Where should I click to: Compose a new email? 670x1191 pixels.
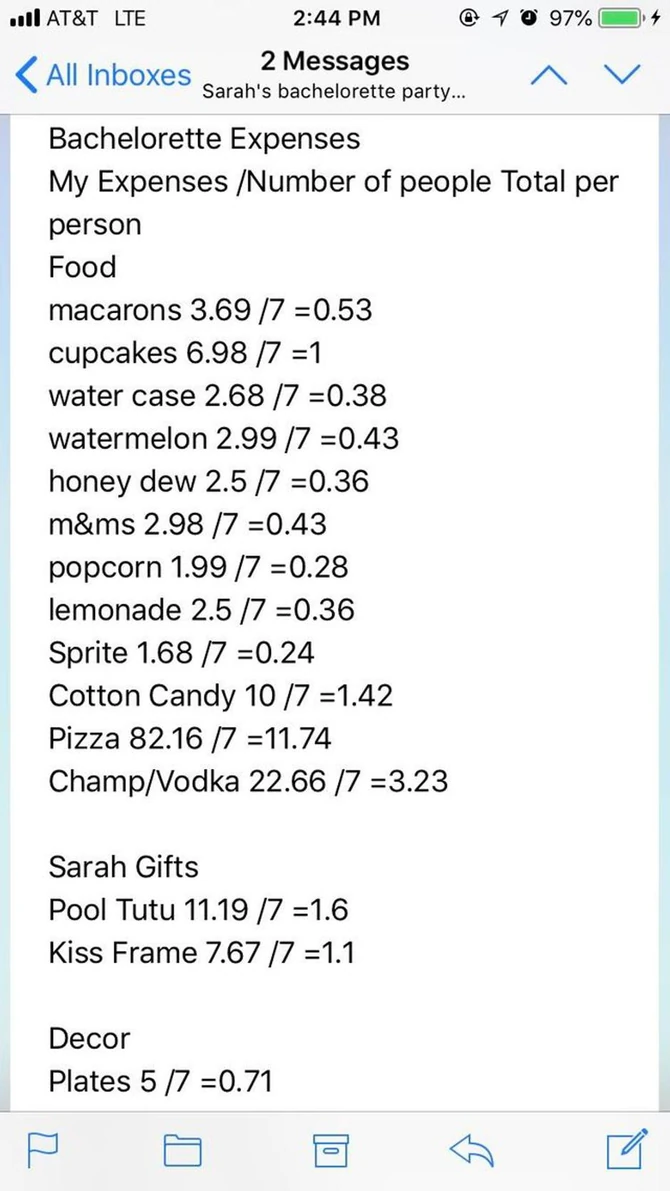coord(625,1150)
